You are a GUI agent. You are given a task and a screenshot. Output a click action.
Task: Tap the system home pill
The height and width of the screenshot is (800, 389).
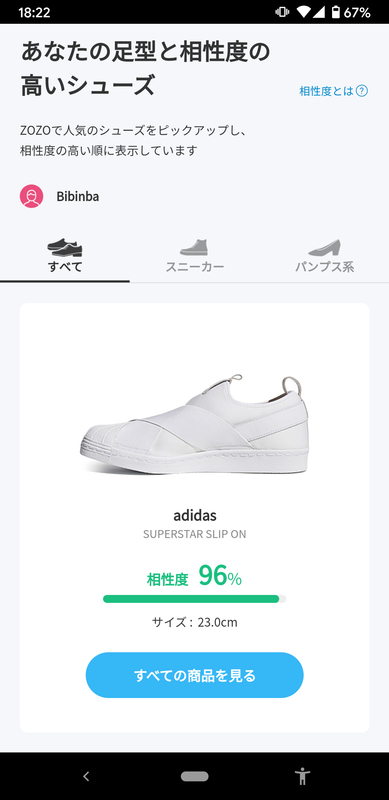pyautogui.click(x=194, y=777)
